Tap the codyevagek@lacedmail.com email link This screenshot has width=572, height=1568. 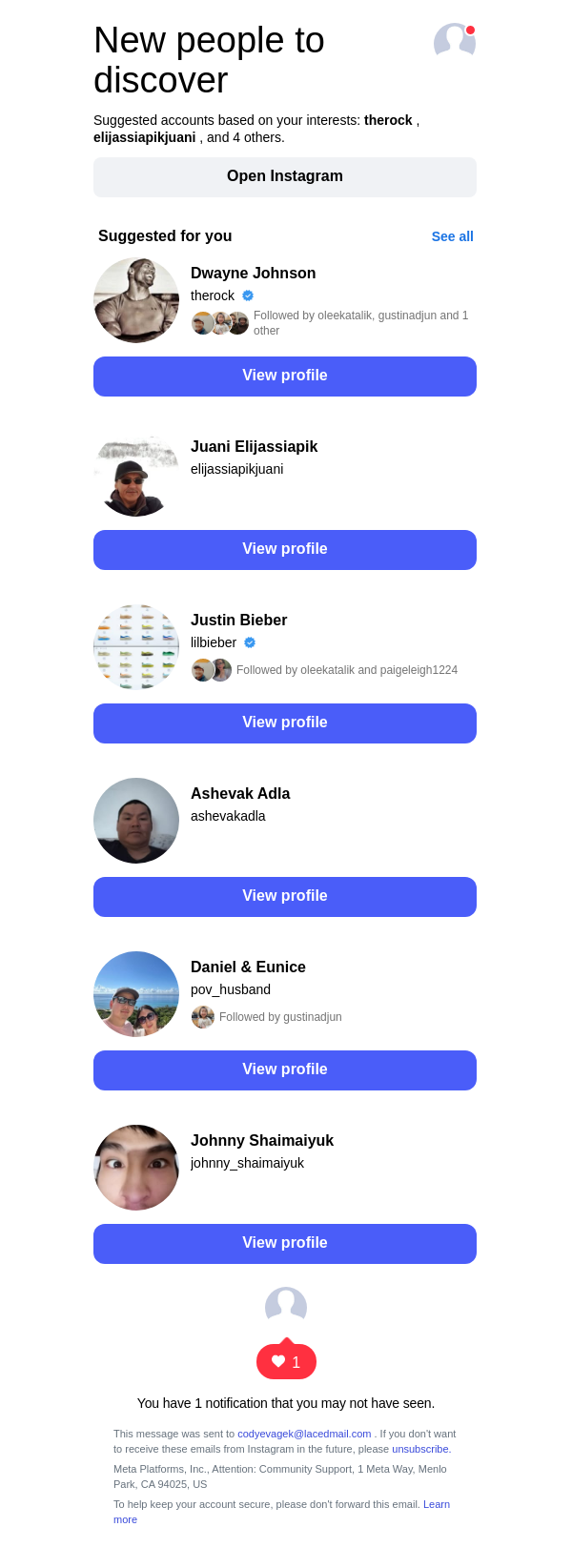(x=304, y=1434)
